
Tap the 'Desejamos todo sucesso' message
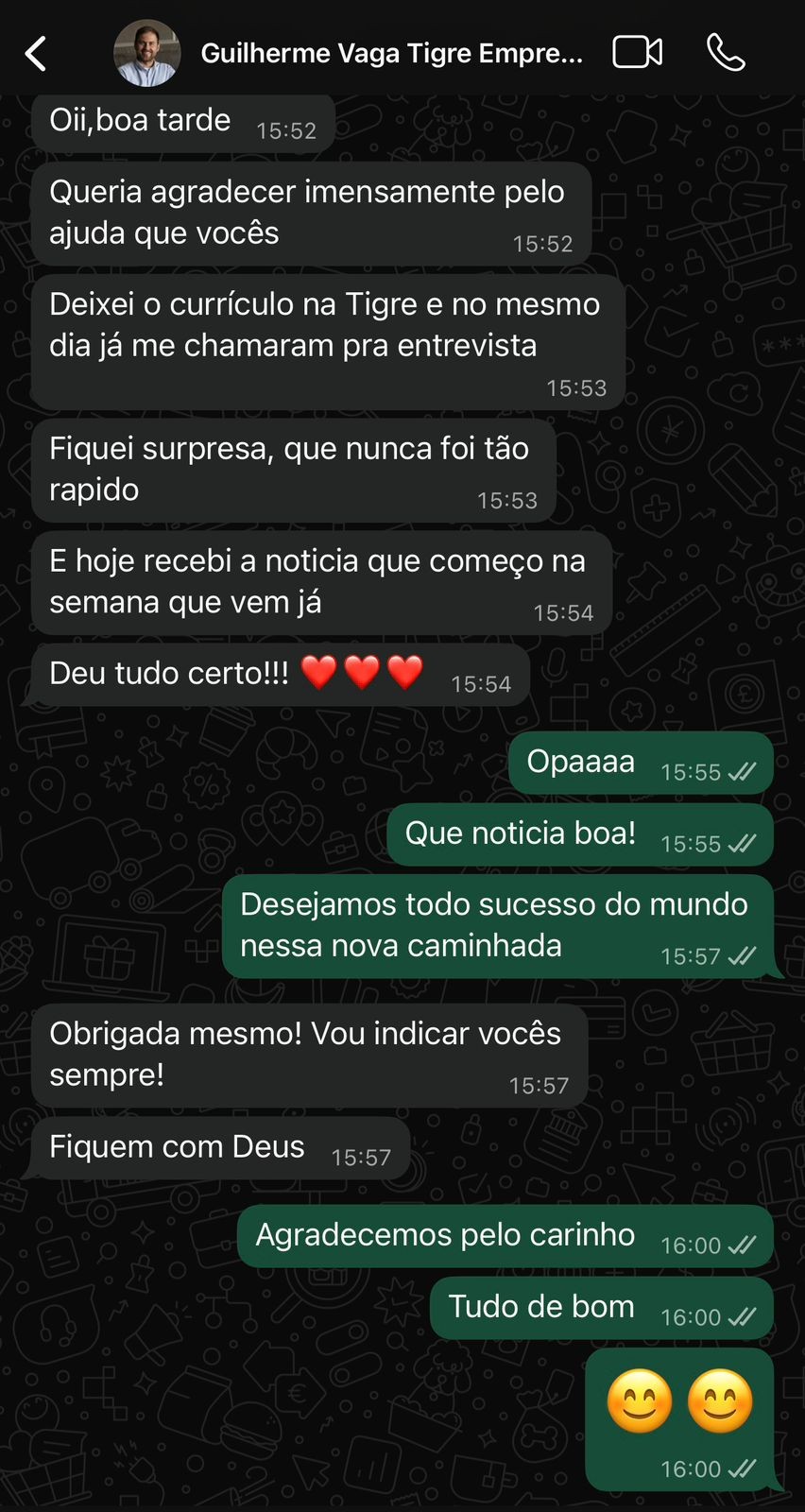496,924
